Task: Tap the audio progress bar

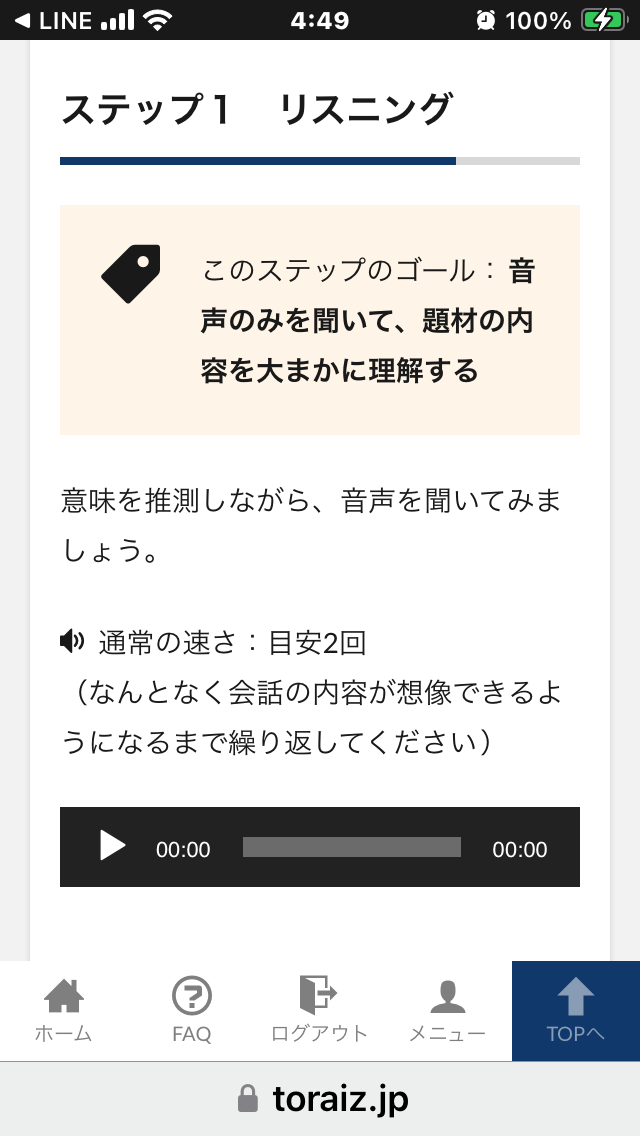Action: 352,847
